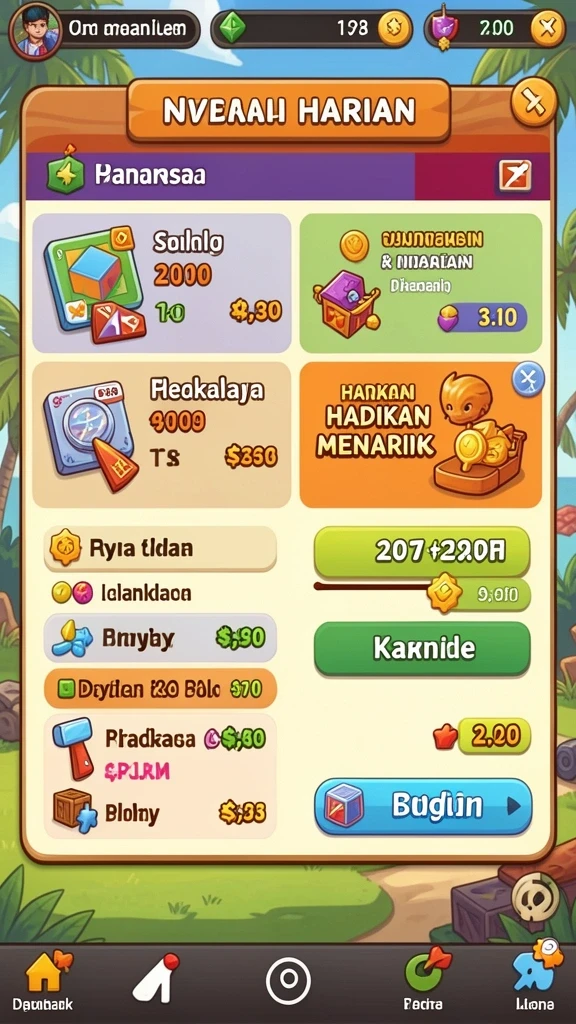Tap the X button beside 200
Image resolution: width=576 pixels, height=1024 pixels.
547,29
